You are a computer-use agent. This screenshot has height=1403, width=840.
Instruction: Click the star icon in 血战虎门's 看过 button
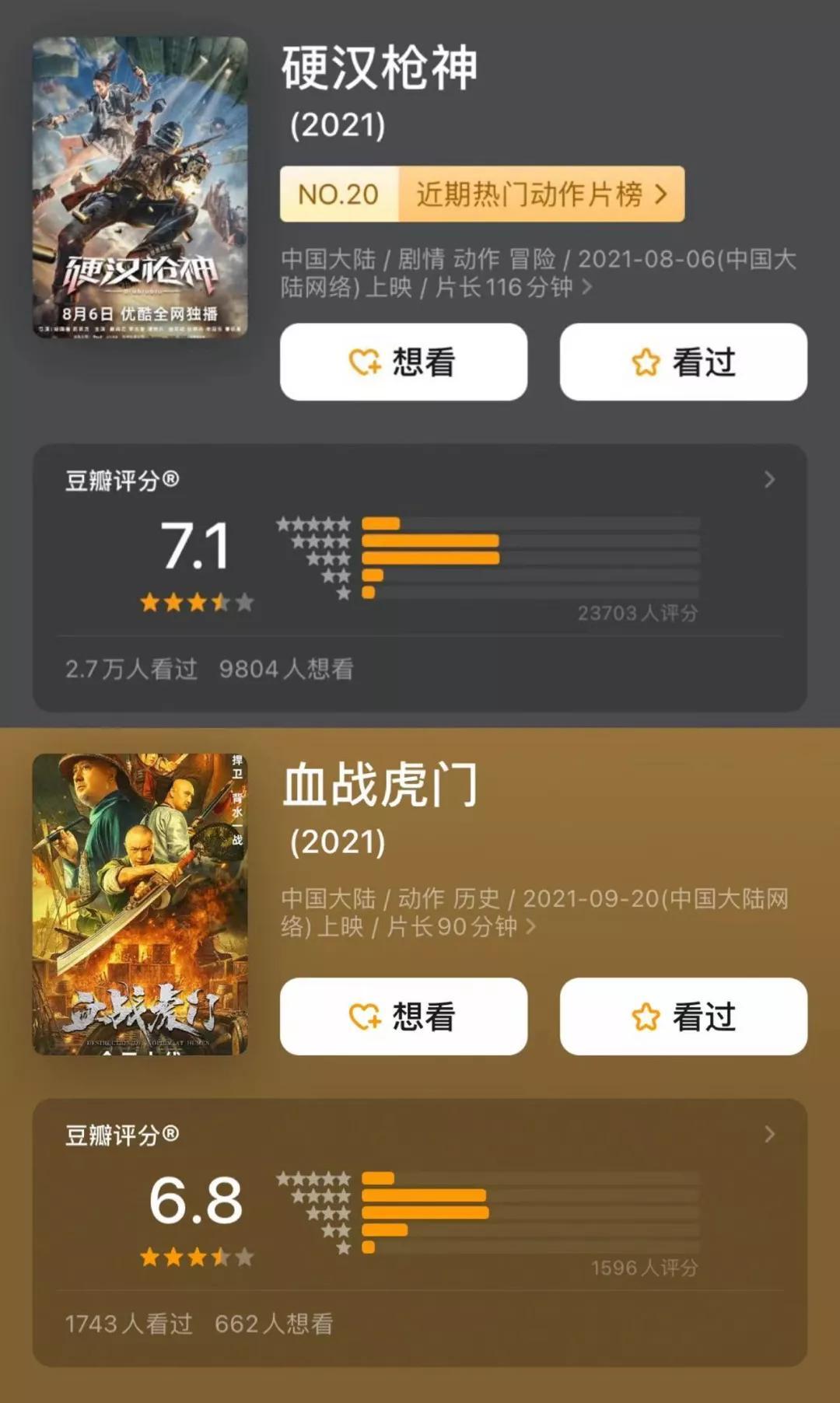pos(644,1016)
